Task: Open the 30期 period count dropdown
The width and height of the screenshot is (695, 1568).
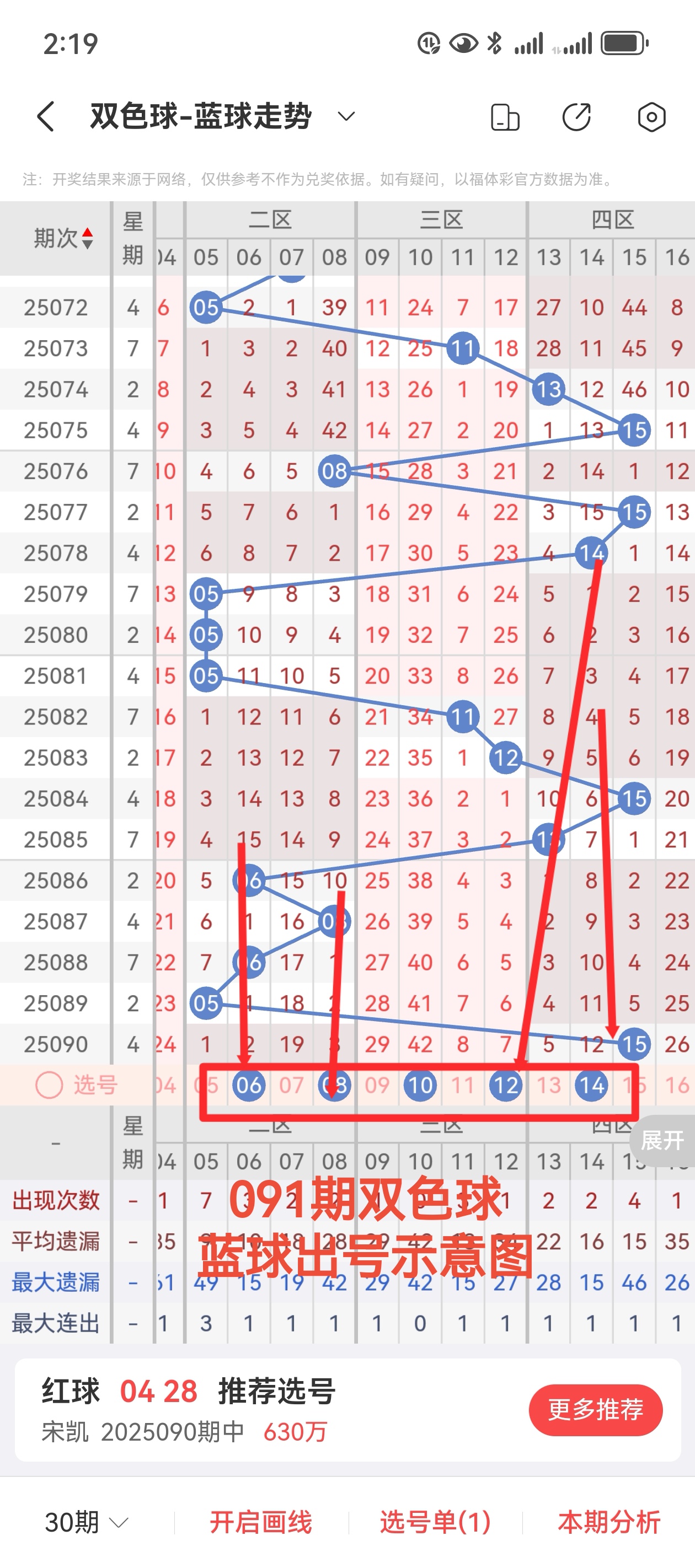Action: pyautogui.click(x=87, y=1522)
